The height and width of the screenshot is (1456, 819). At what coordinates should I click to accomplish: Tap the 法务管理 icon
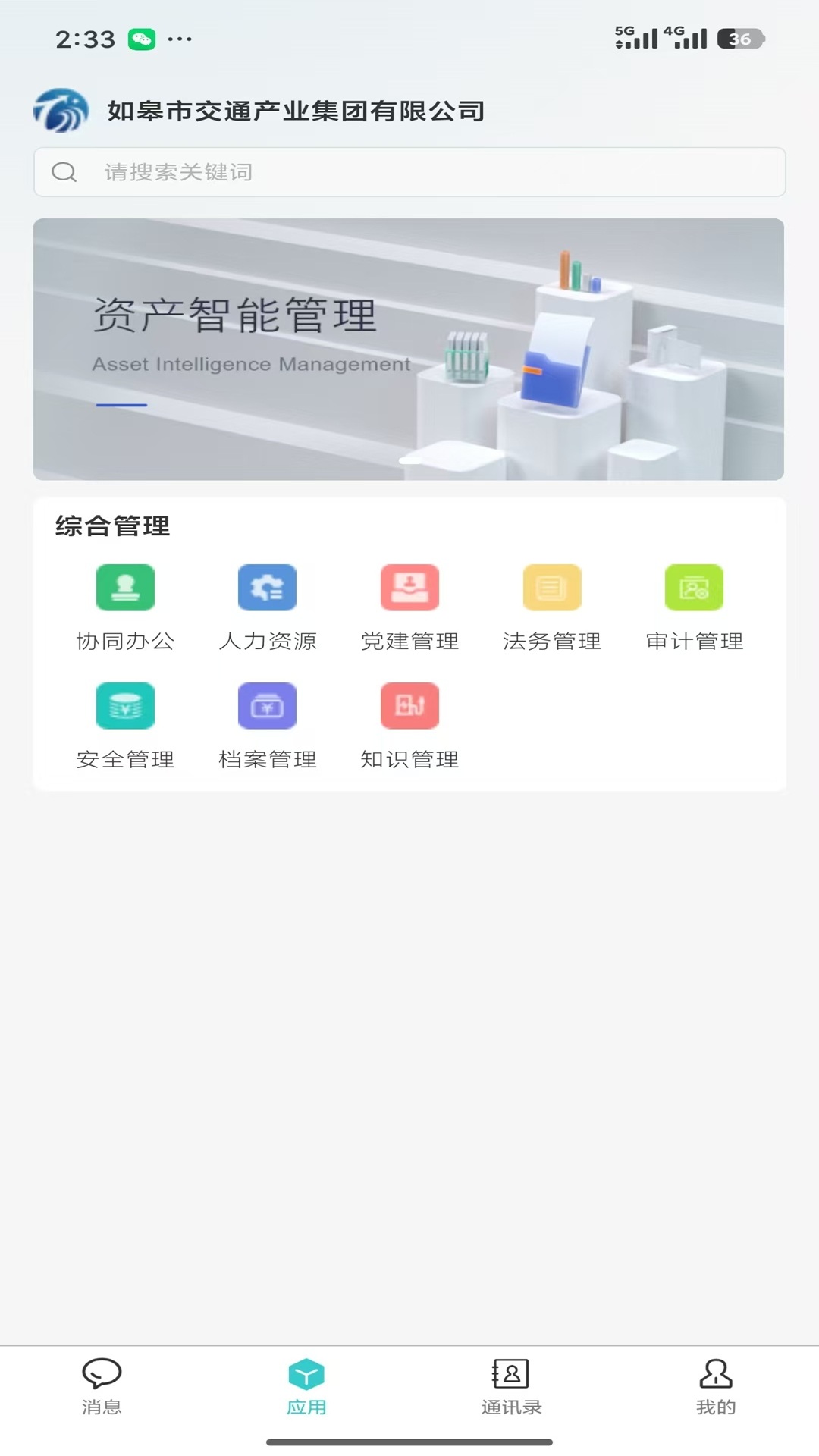(551, 588)
